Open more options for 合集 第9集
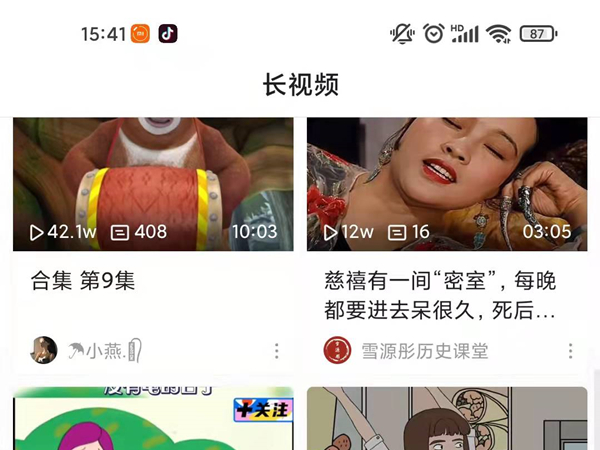Screen dimensions: 600x450 pyautogui.click(x=277, y=351)
